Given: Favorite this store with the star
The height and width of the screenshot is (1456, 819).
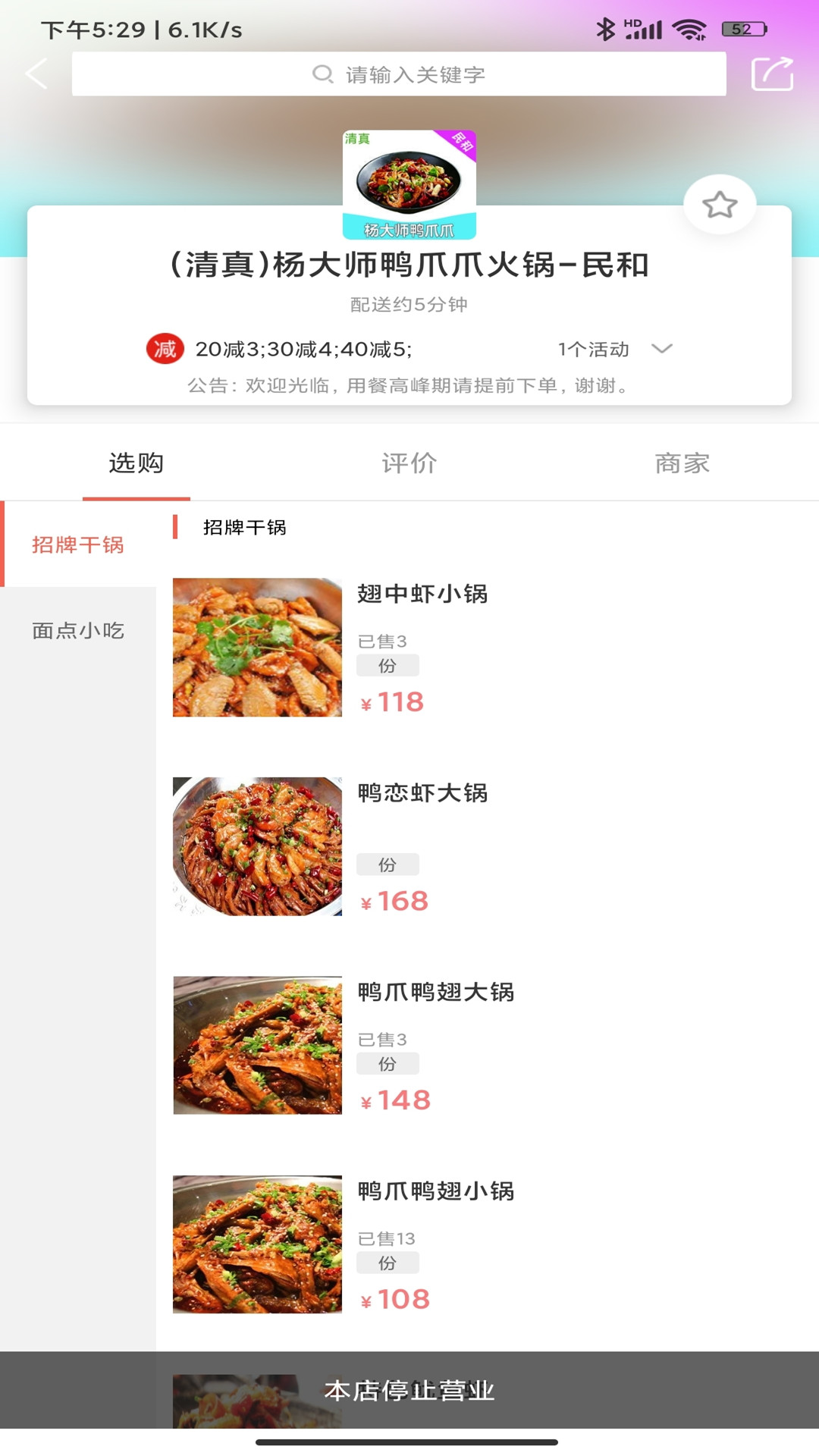Looking at the screenshot, I should (719, 205).
